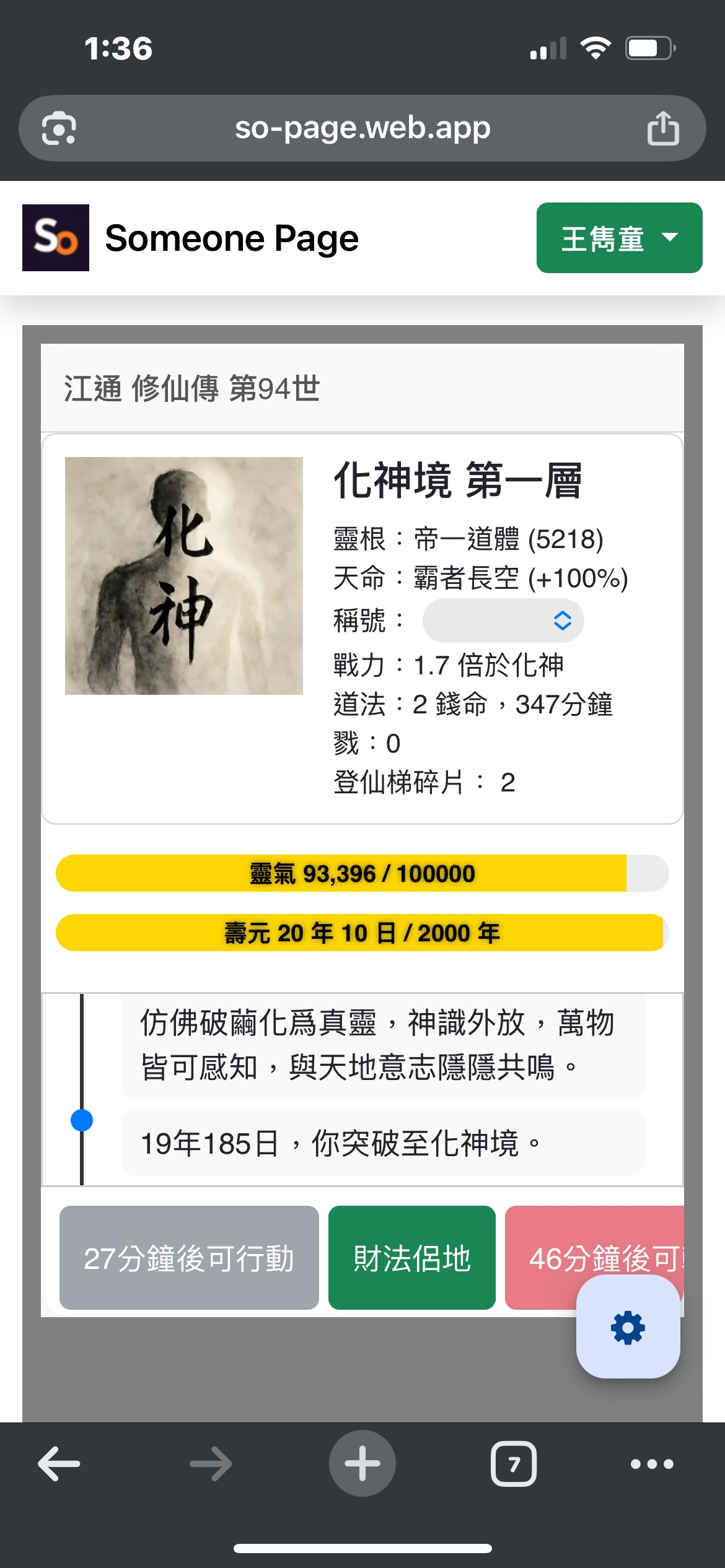Tap the 財法侶地 green button
The image size is (725, 1568).
(x=411, y=1258)
